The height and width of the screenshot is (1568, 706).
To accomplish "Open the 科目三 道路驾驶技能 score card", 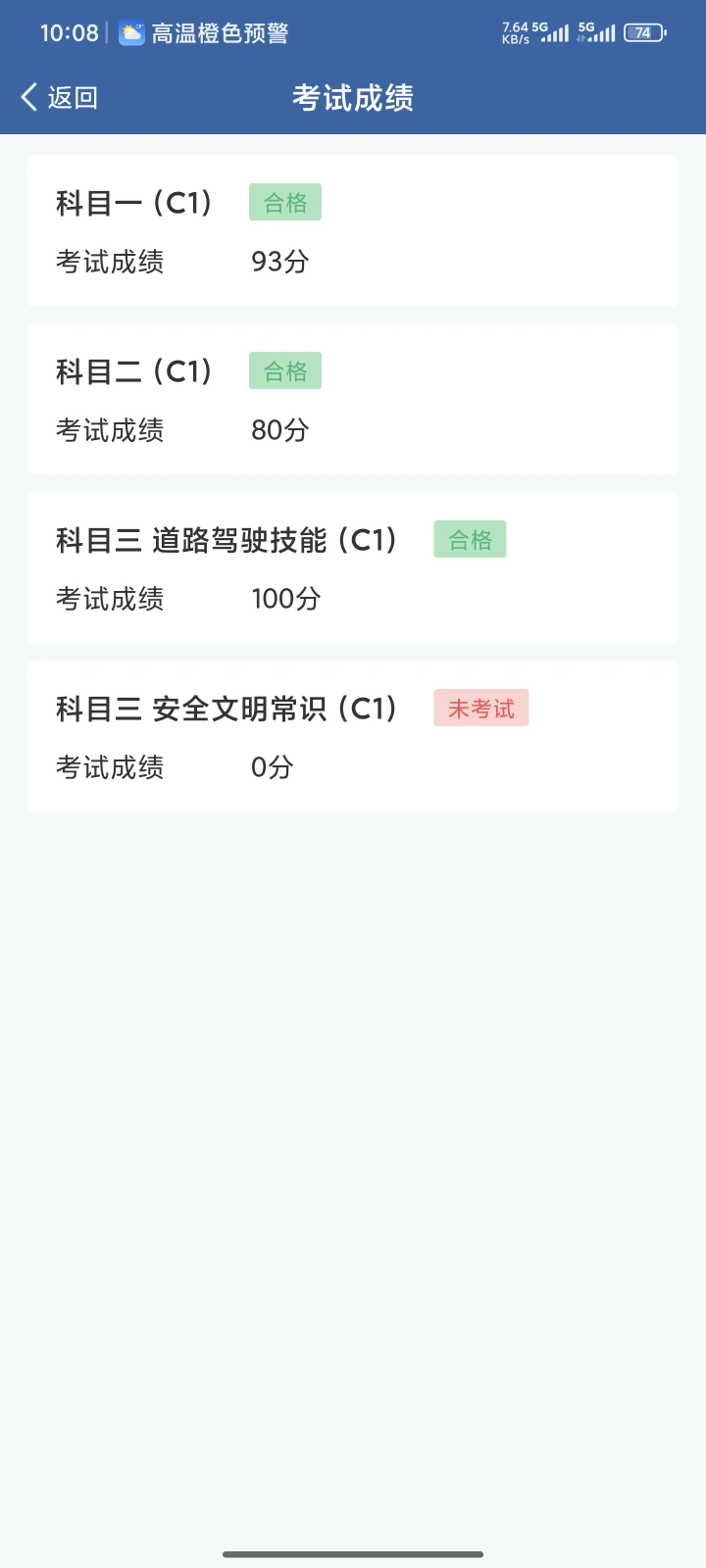I will point(353,568).
